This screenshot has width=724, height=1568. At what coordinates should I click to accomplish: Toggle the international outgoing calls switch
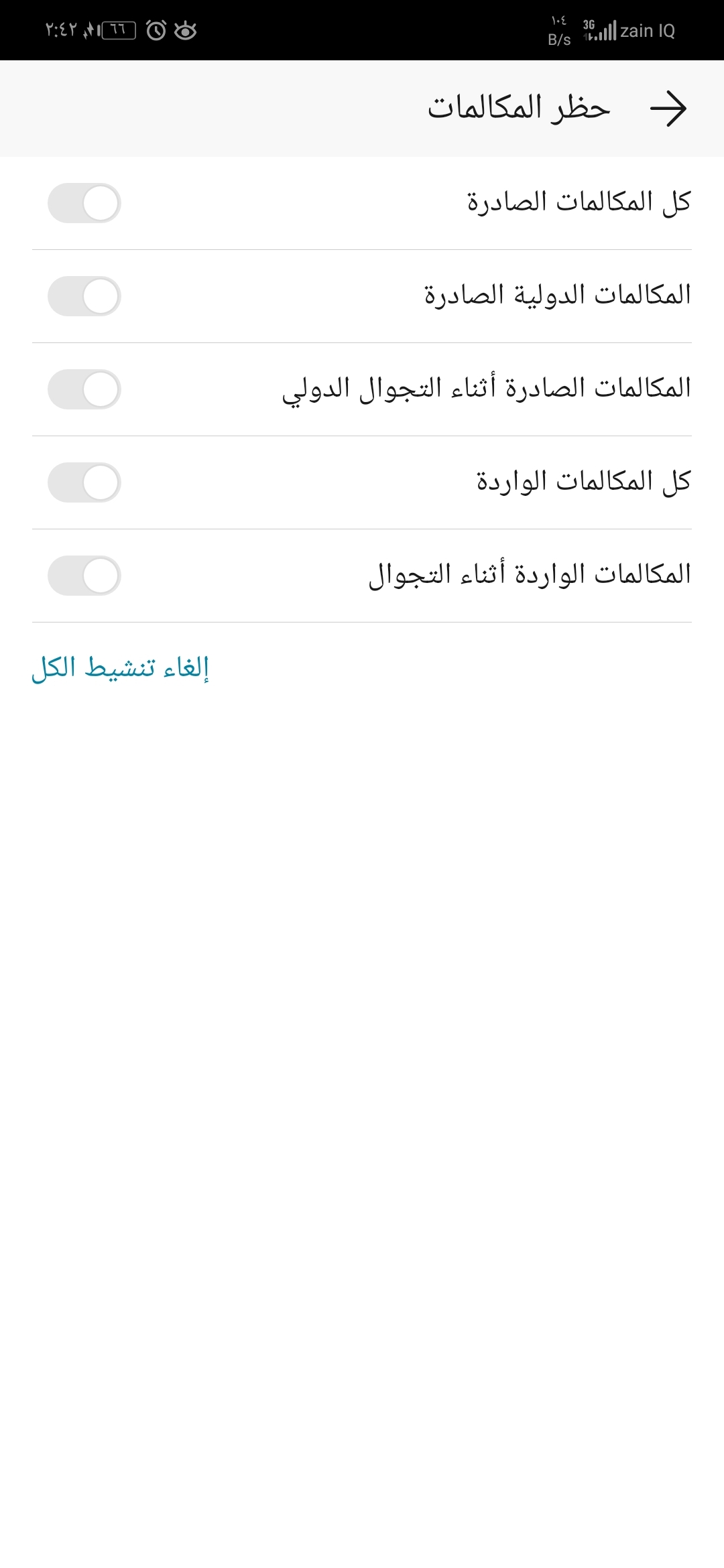[x=82, y=296]
